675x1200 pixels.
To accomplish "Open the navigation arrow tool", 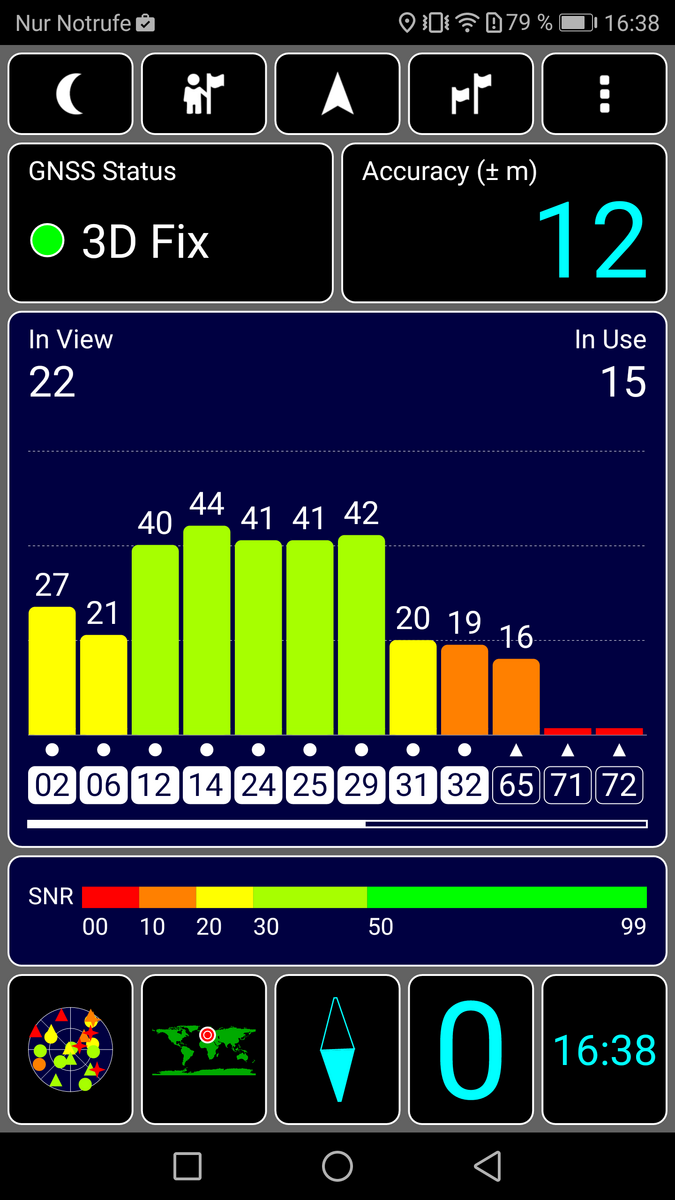I will tap(338, 94).
